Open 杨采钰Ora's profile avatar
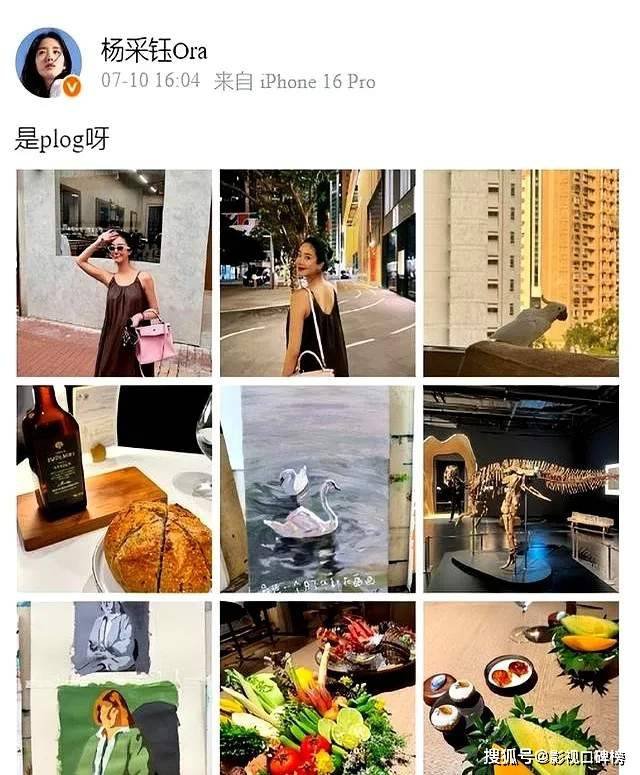 [47, 62]
